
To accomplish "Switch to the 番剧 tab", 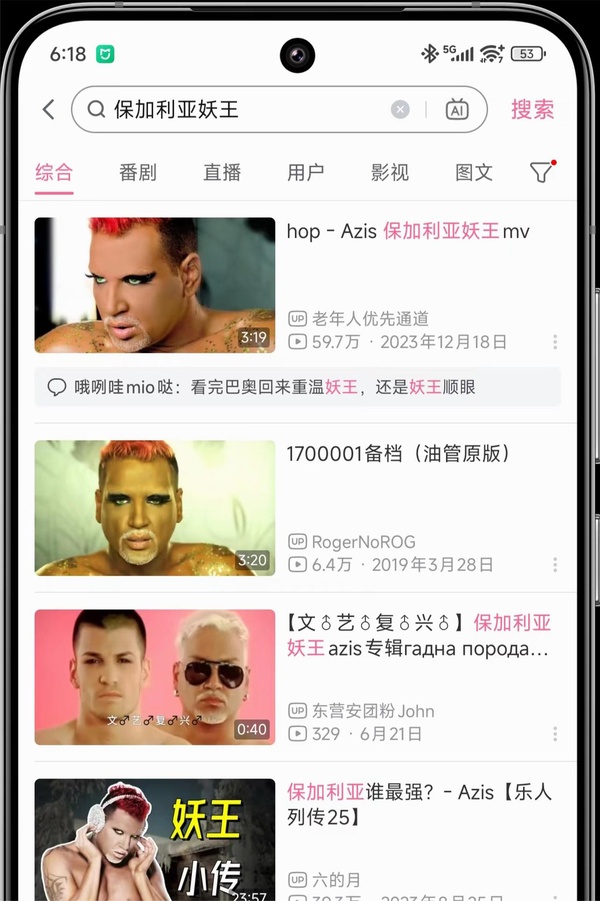I will [138, 172].
